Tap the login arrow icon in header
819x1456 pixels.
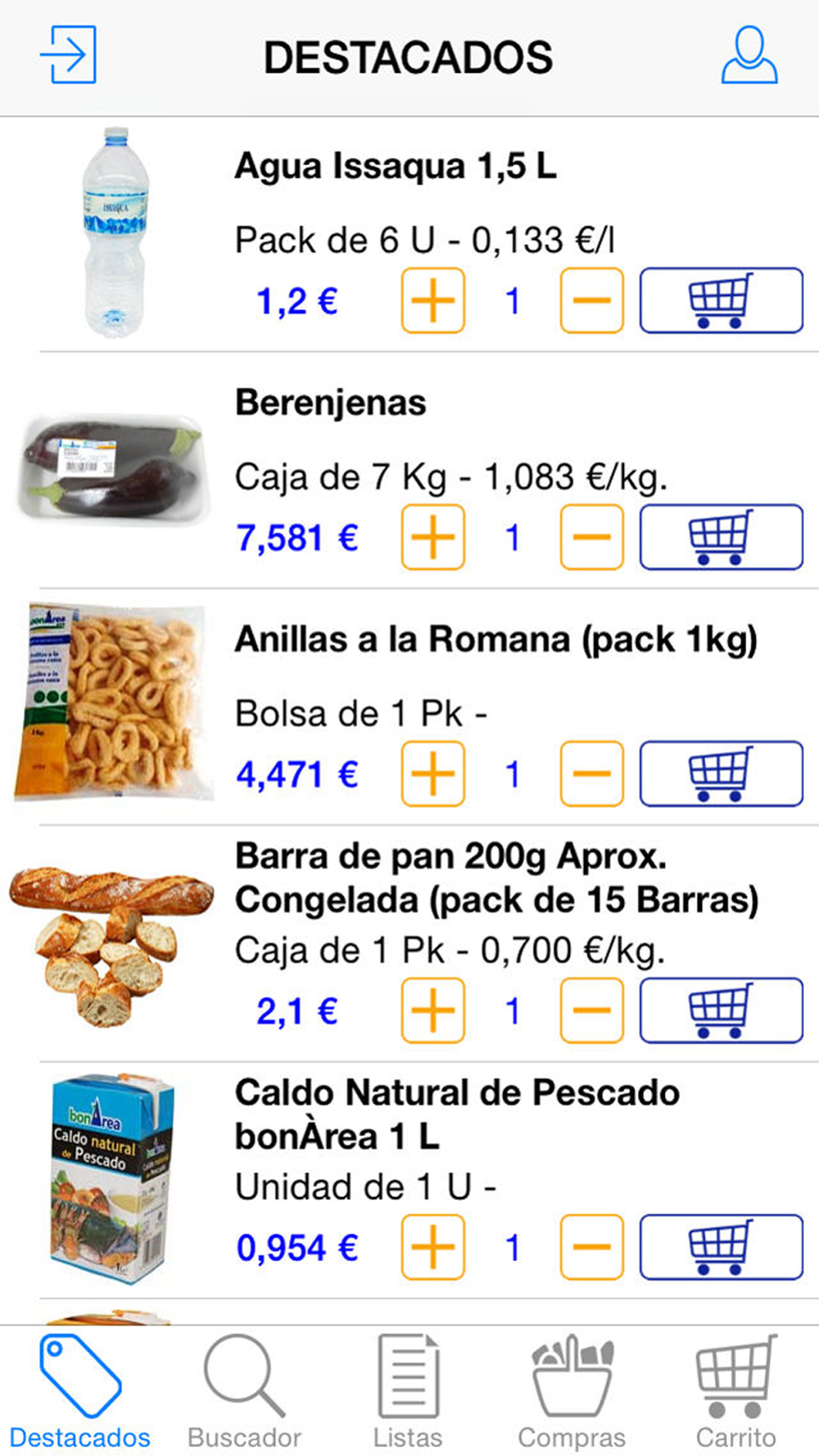click(69, 55)
